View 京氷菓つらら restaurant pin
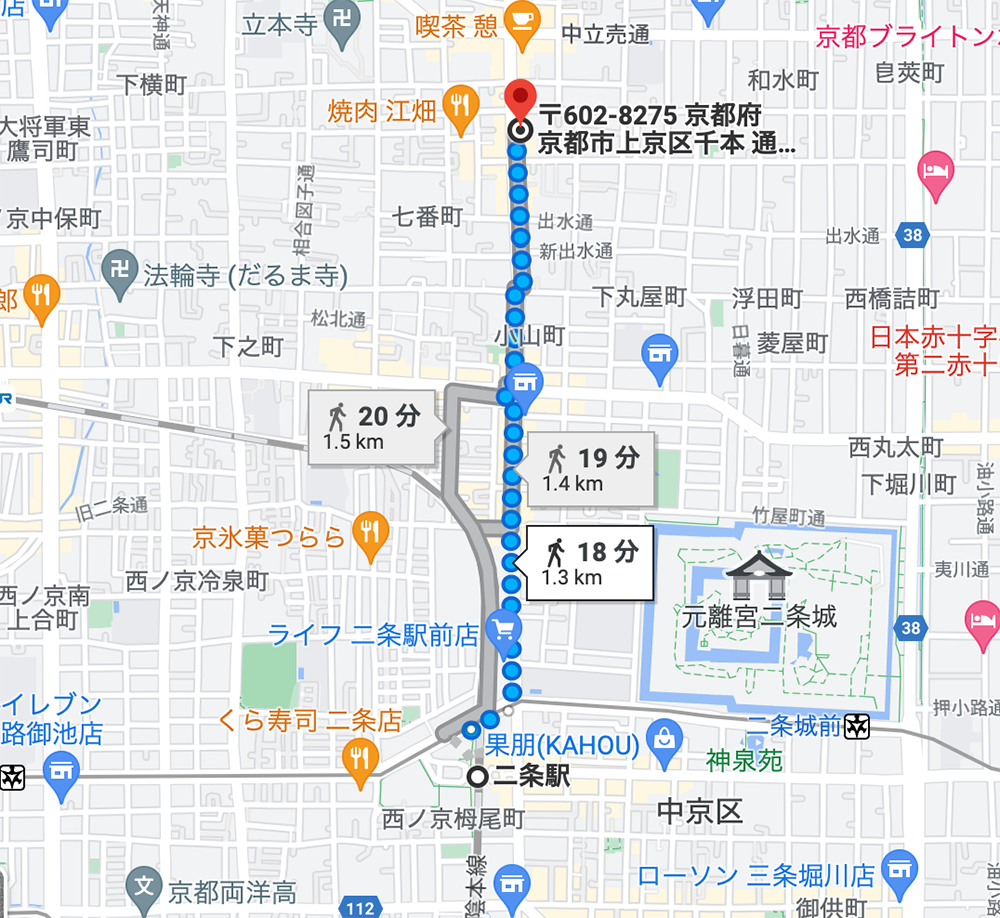The height and width of the screenshot is (918, 1000). pos(371,535)
